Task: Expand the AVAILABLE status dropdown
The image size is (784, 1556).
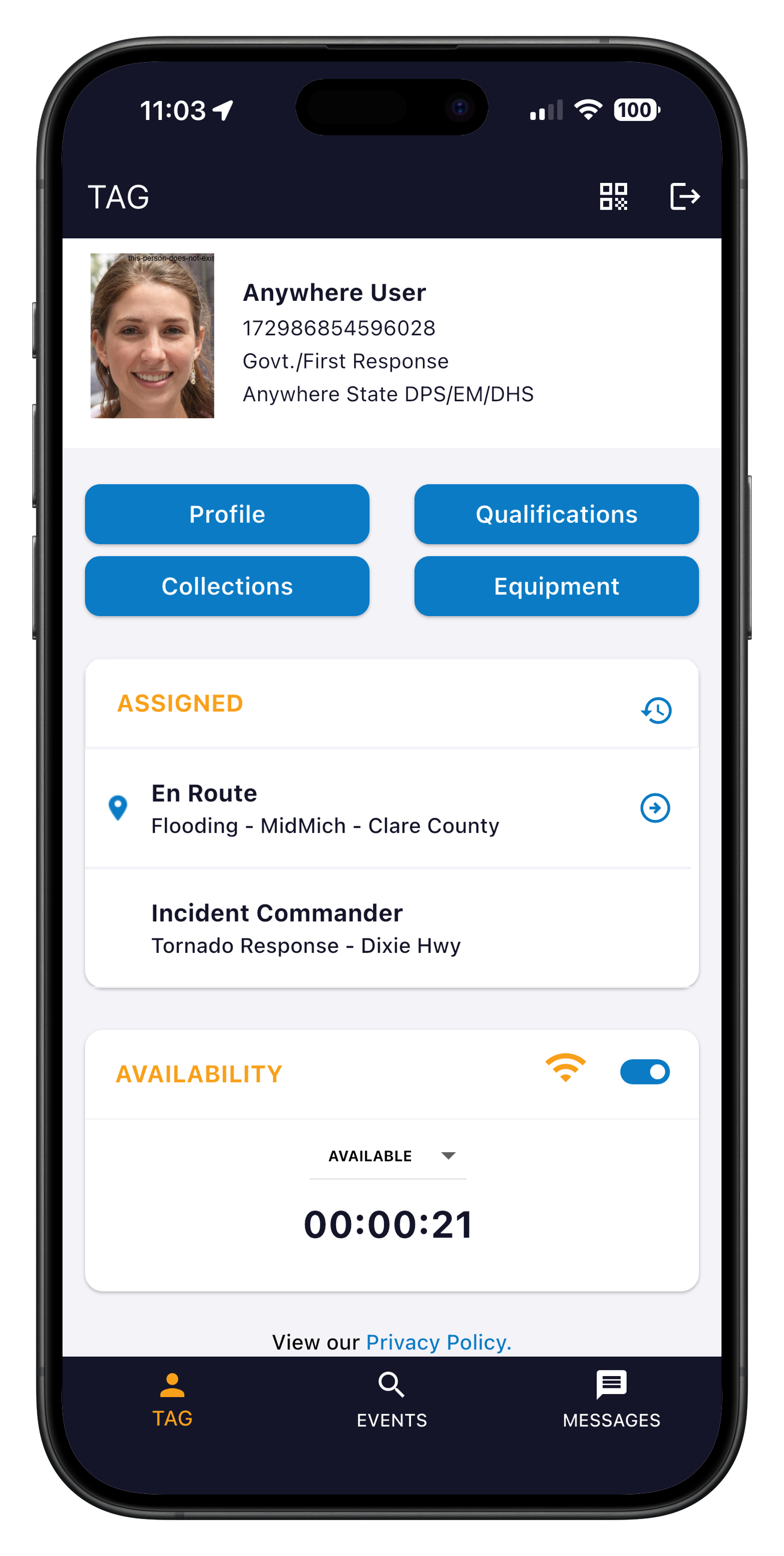Action: click(x=388, y=1156)
